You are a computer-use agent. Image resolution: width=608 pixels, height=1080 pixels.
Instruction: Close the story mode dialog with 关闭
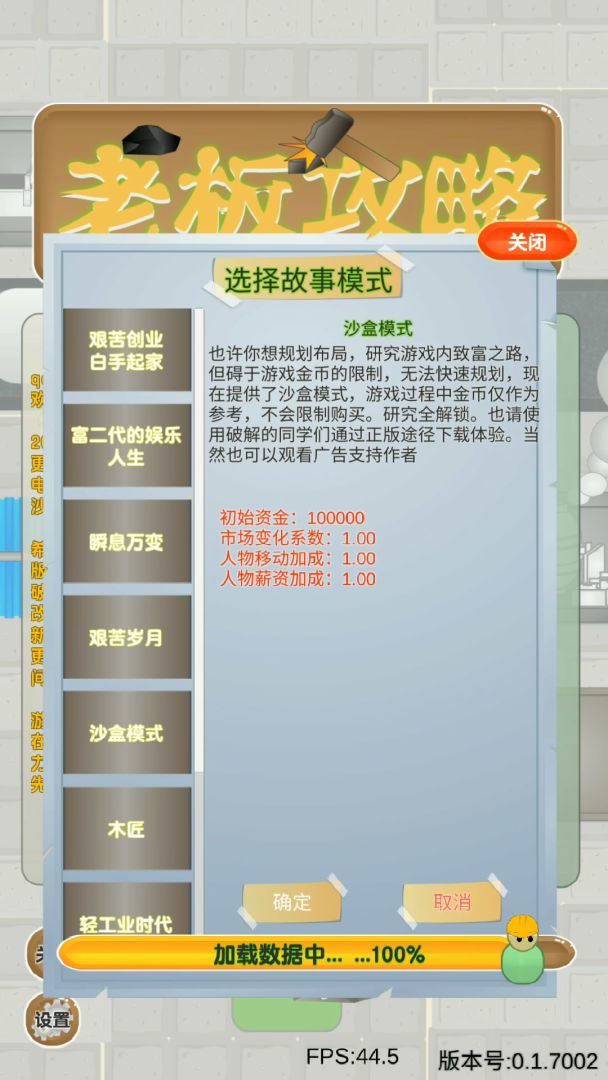[x=527, y=242]
